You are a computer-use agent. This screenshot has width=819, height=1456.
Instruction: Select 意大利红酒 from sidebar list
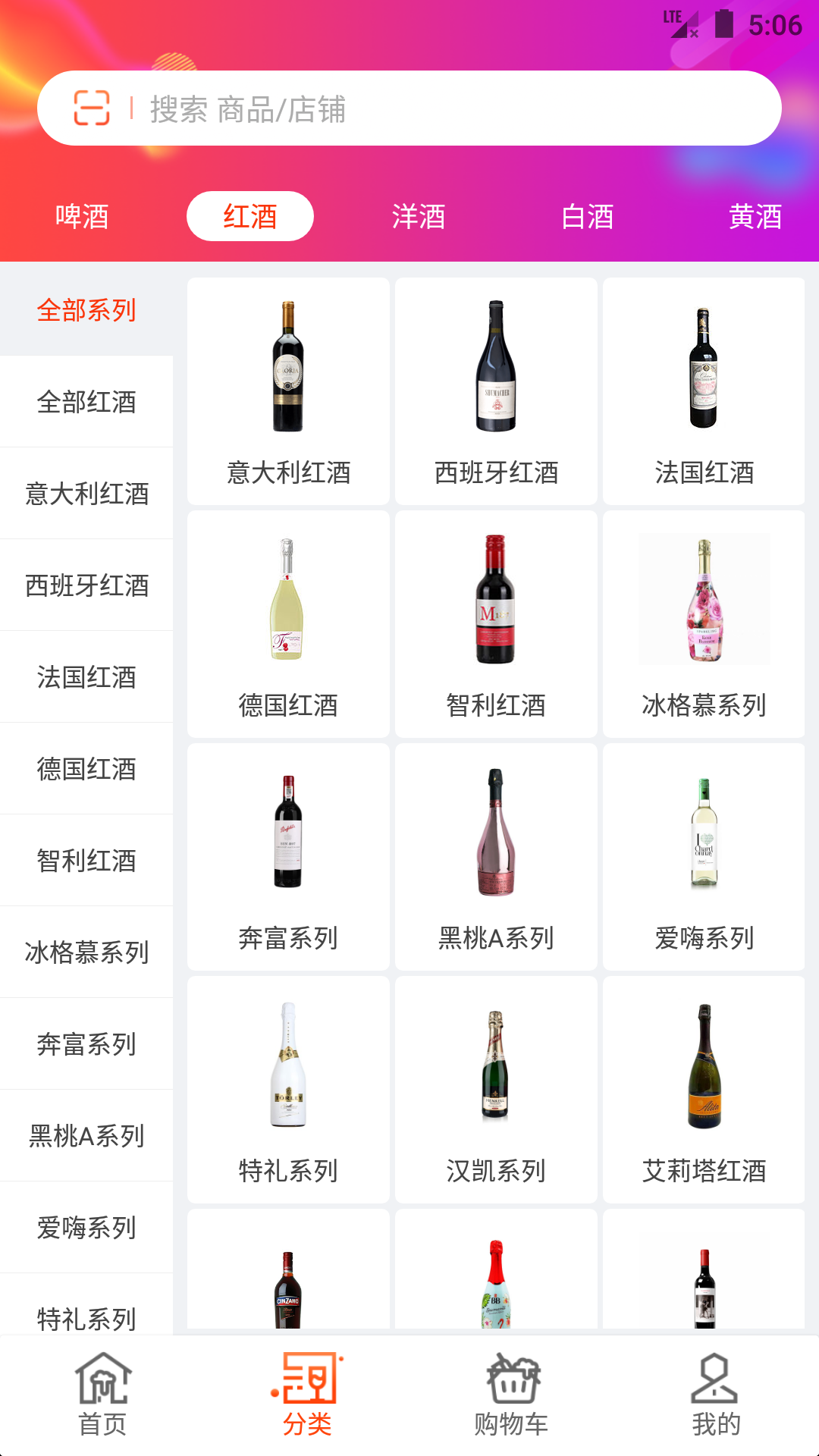click(x=86, y=493)
